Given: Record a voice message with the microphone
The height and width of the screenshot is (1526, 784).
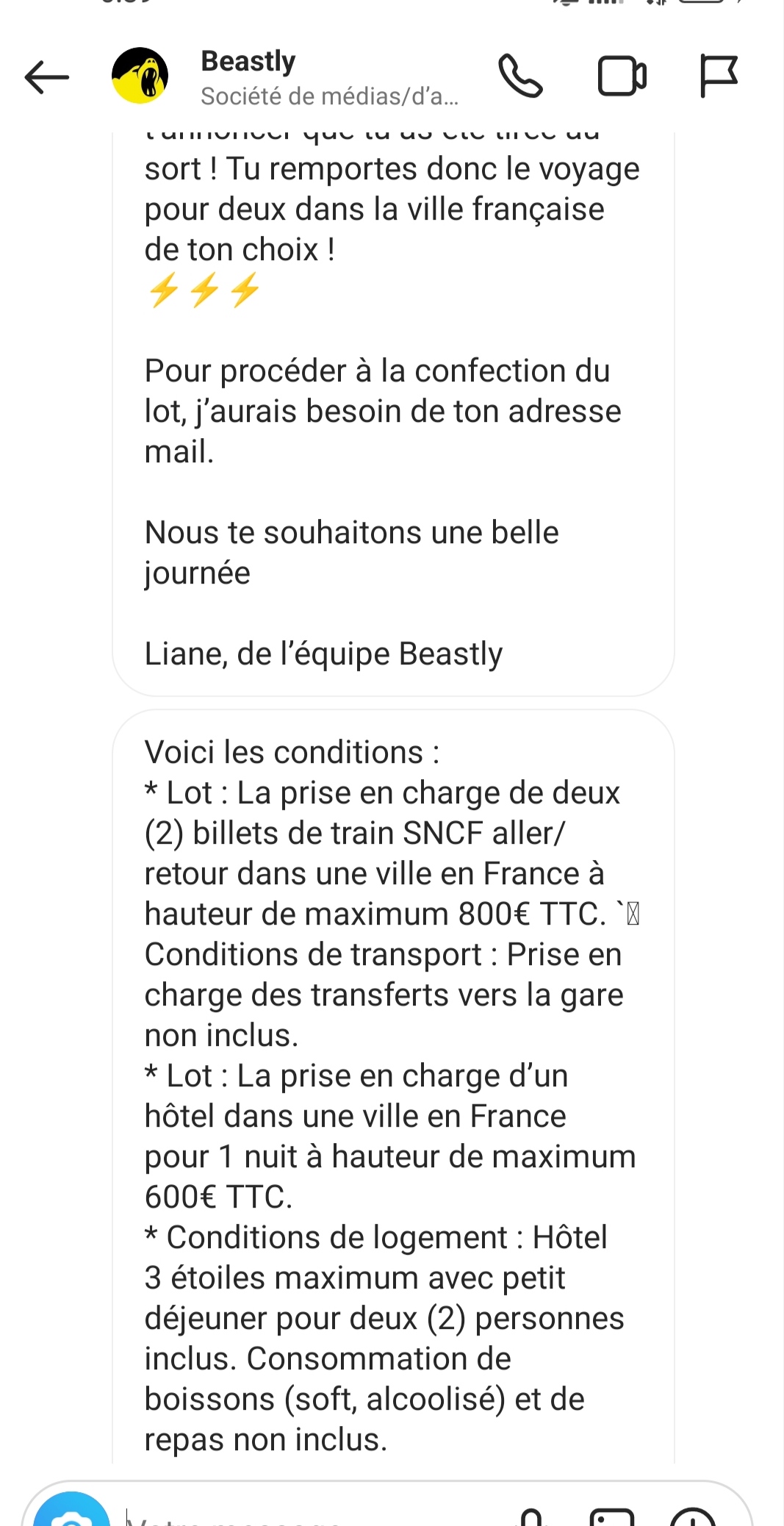Looking at the screenshot, I should click(531, 1516).
